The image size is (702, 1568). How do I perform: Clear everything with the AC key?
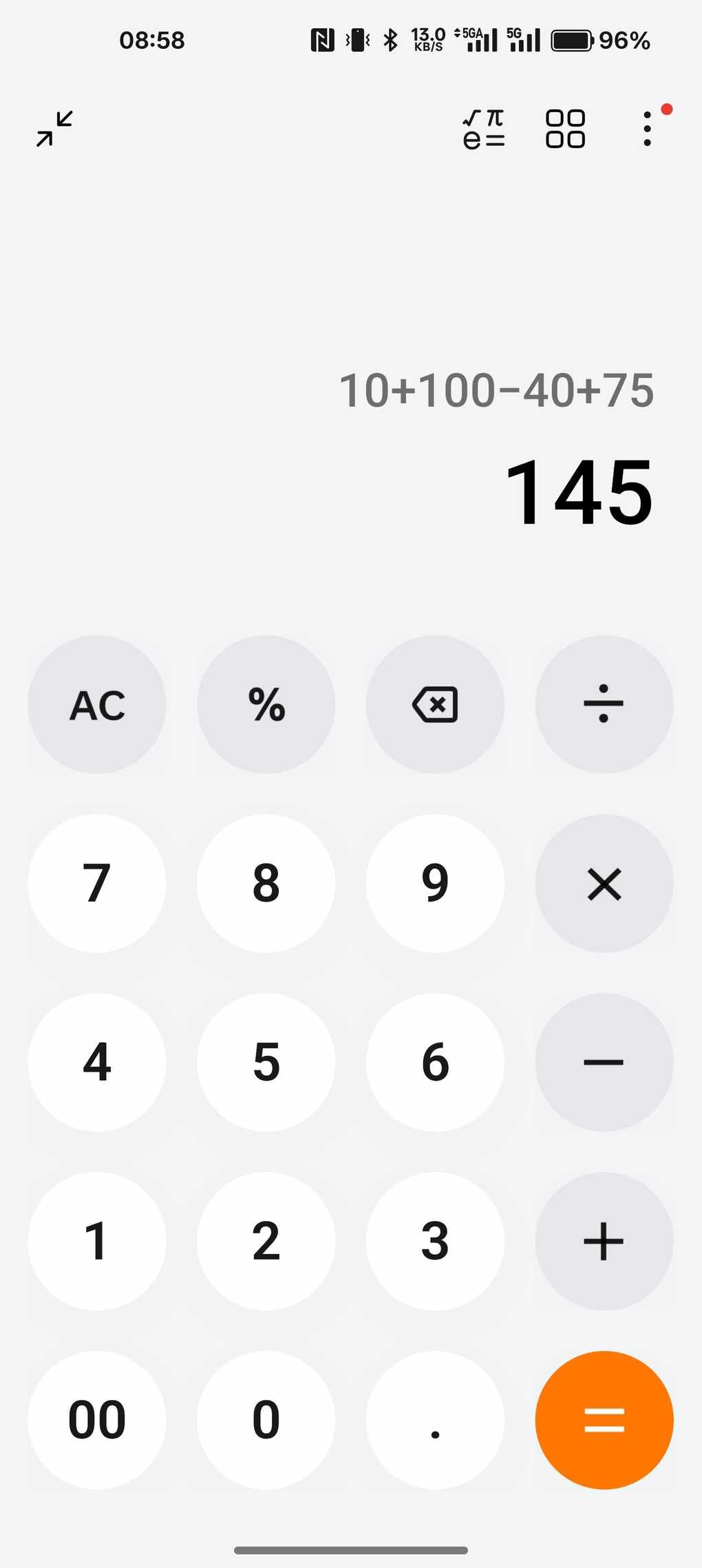(97, 704)
